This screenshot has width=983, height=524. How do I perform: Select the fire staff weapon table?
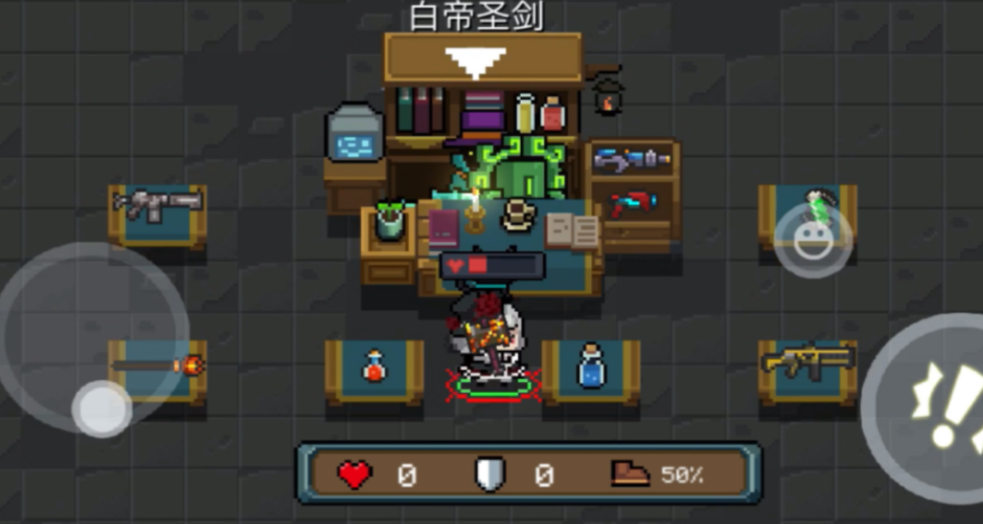tap(158, 366)
